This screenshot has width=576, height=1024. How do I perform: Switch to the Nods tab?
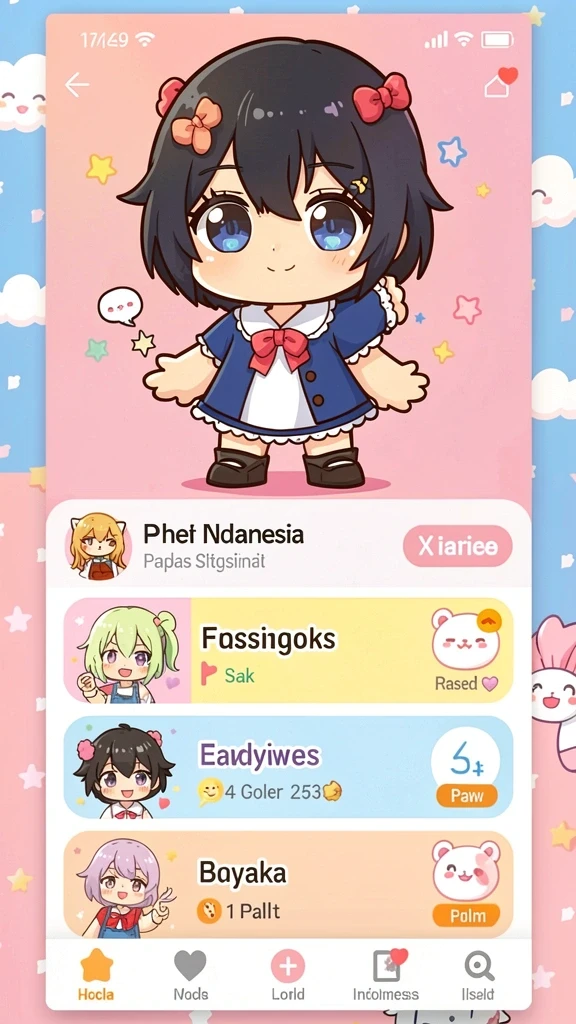point(191,975)
